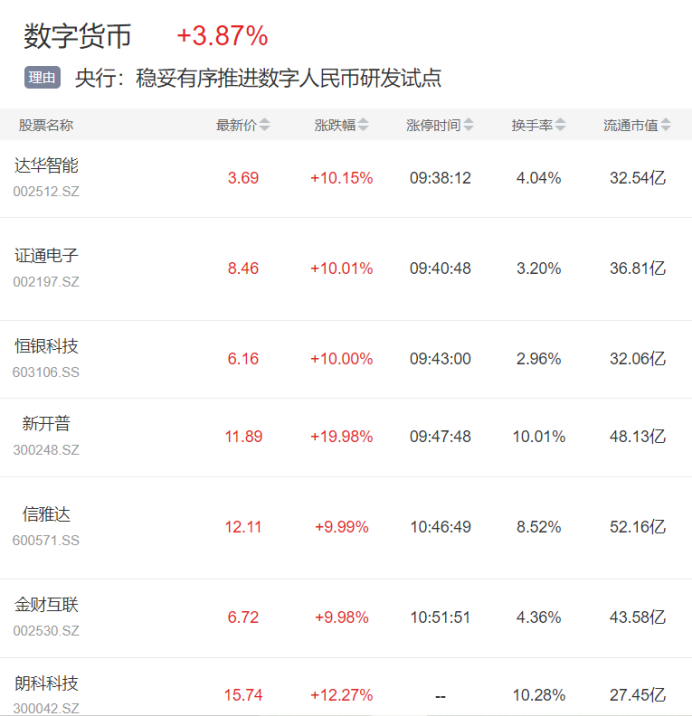This screenshot has width=692, height=716.
Task: Open 金财互联 stock details
Action: point(346,618)
